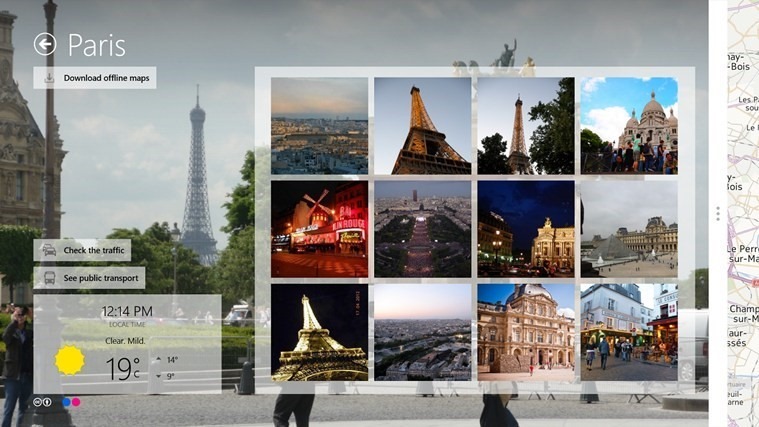
Task: Open the Paris skyline at dusk photo
Action: [x=319, y=126]
